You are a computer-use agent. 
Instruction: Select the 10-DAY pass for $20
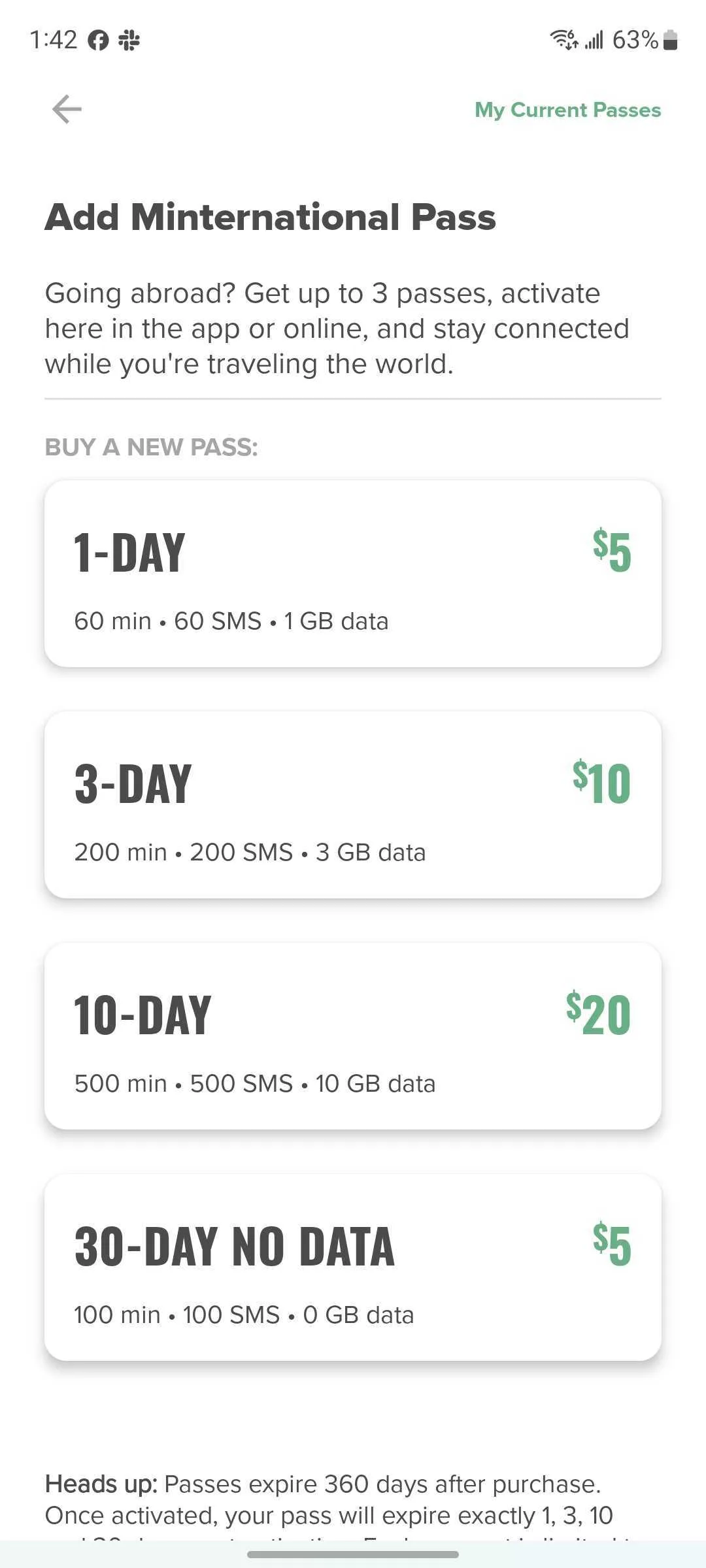coord(353,1036)
